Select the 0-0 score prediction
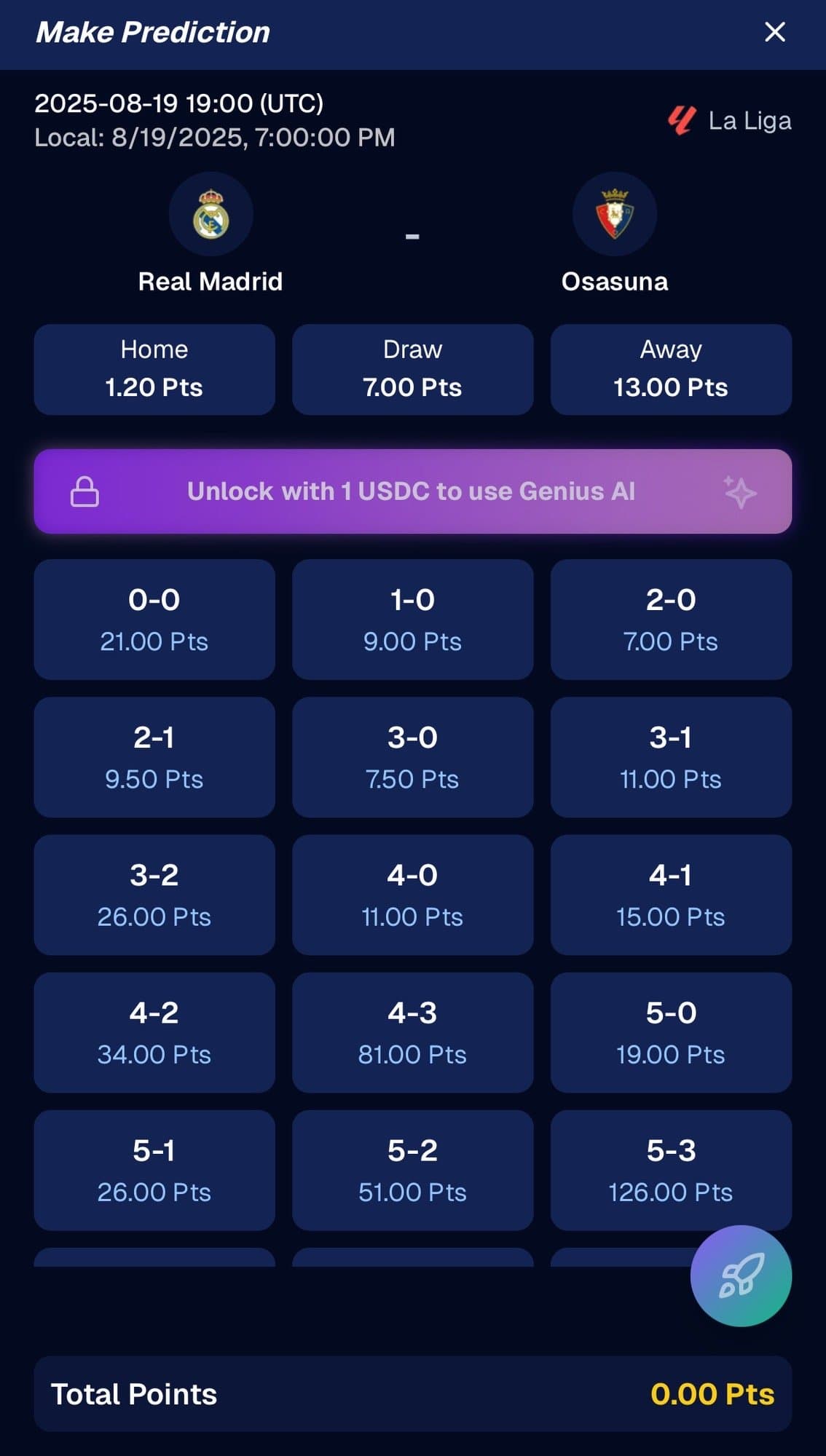 [x=154, y=619]
